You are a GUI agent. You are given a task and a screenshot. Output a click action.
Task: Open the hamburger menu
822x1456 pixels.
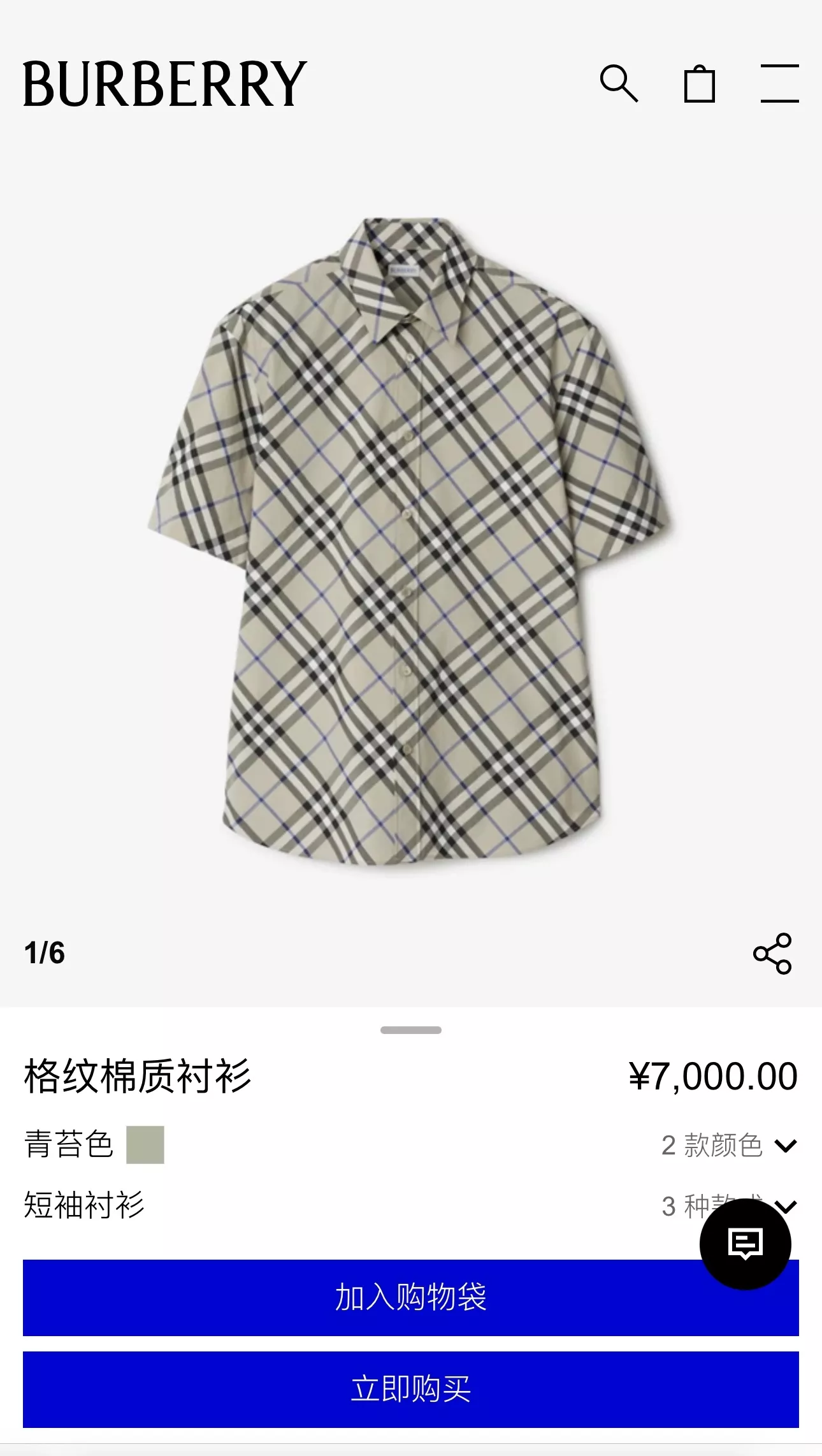click(x=780, y=83)
